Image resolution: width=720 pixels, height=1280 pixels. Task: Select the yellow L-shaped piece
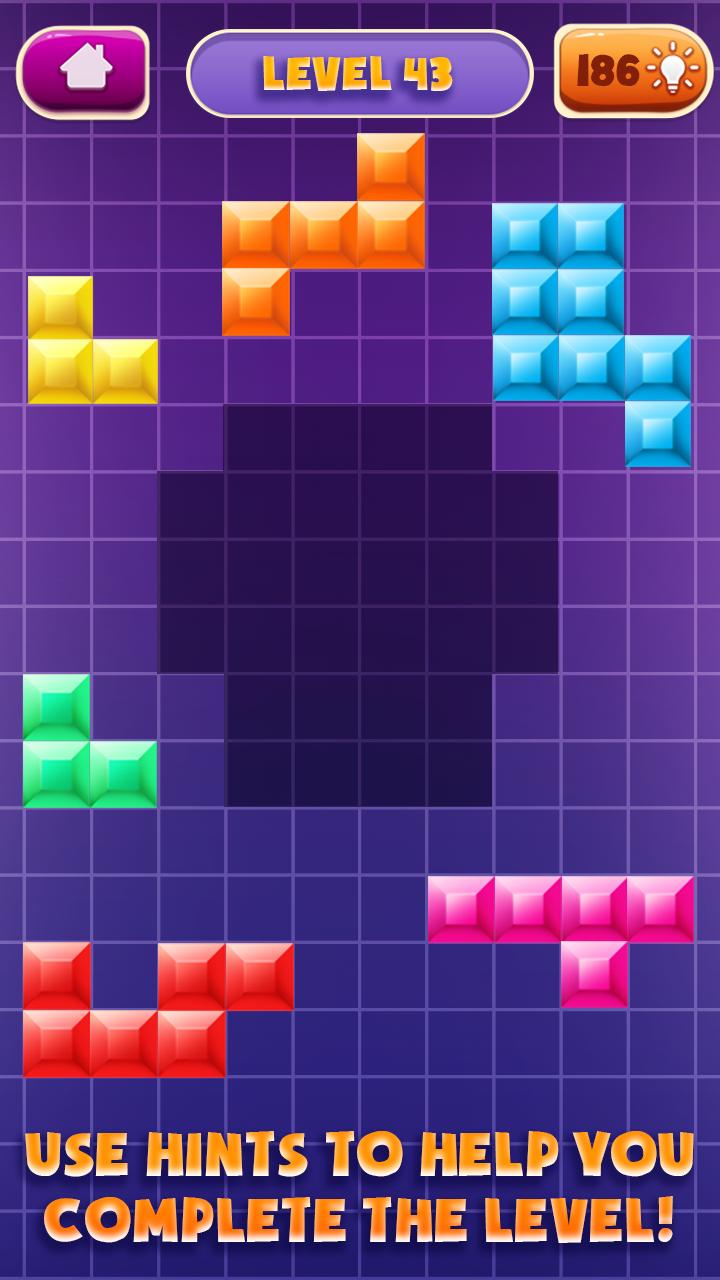[60, 371]
